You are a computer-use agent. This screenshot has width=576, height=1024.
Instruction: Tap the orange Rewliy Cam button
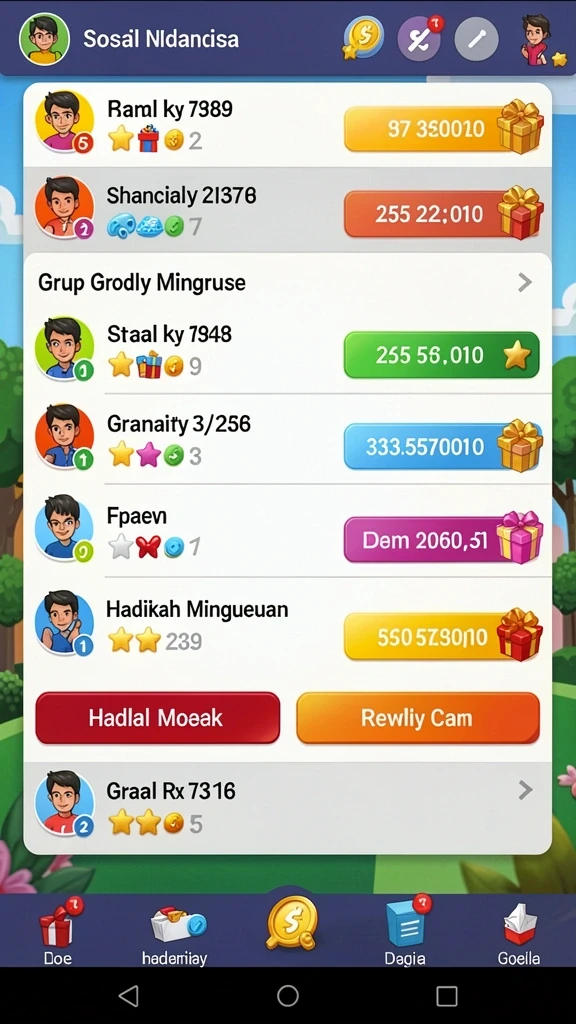[418, 718]
